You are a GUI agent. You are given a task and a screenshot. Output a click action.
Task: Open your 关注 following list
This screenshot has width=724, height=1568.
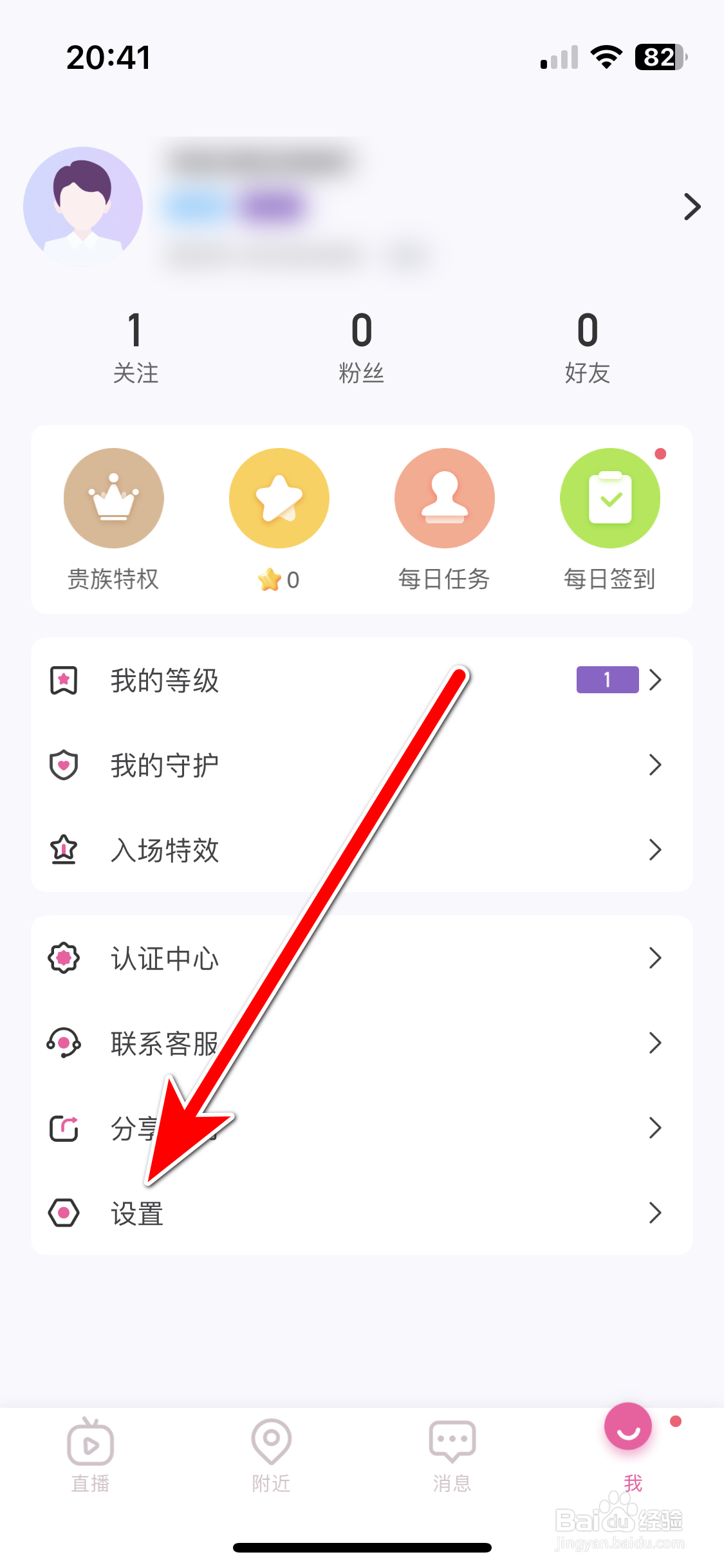[135, 348]
